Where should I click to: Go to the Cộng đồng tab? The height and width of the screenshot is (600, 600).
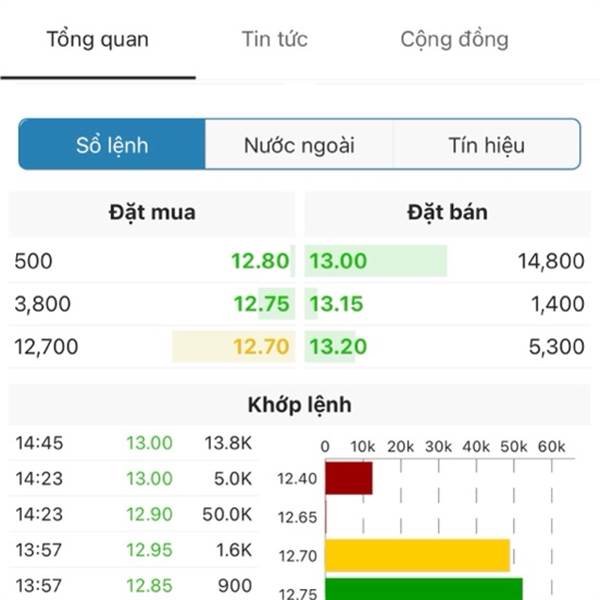[x=454, y=40]
